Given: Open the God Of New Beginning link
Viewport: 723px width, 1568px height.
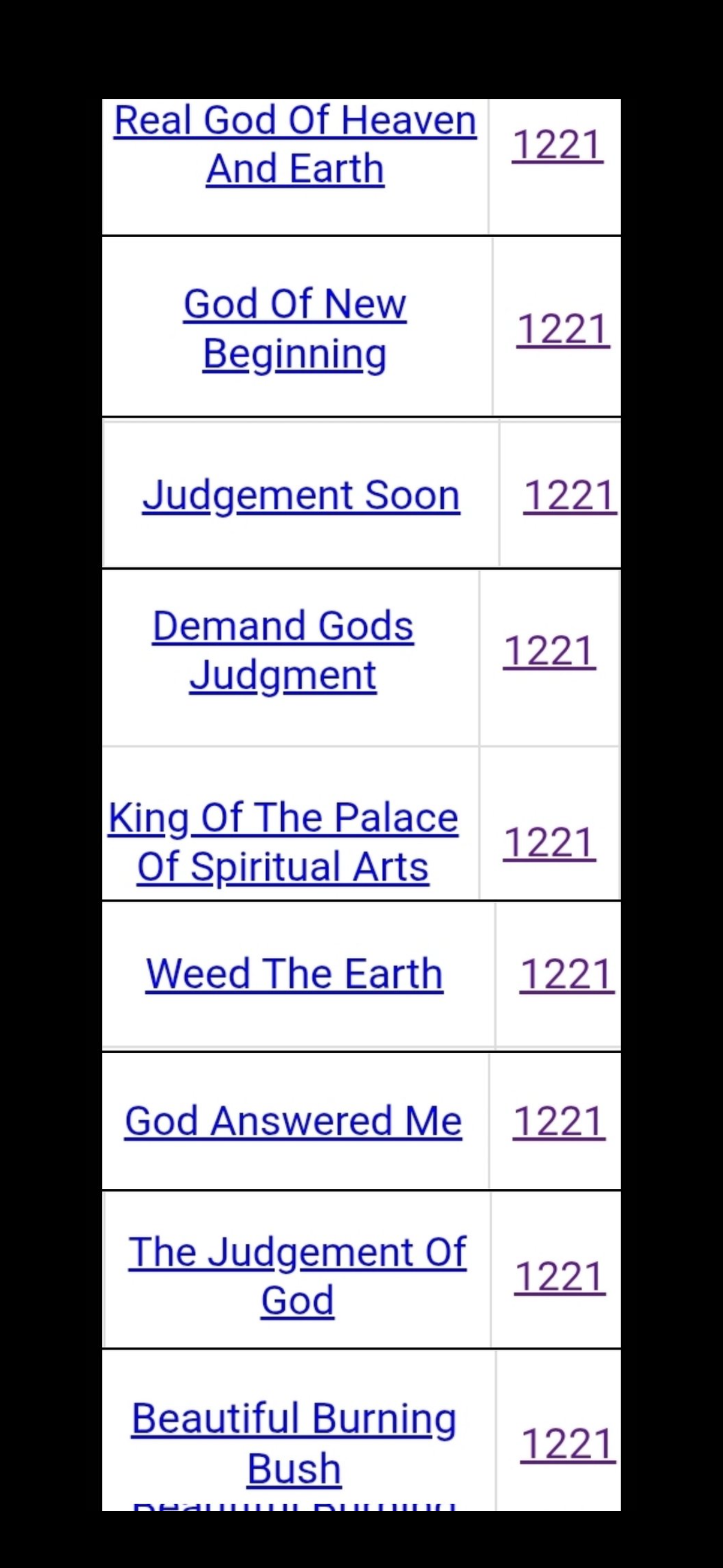Looking at the screenshot, I should [x=295, y=328].
